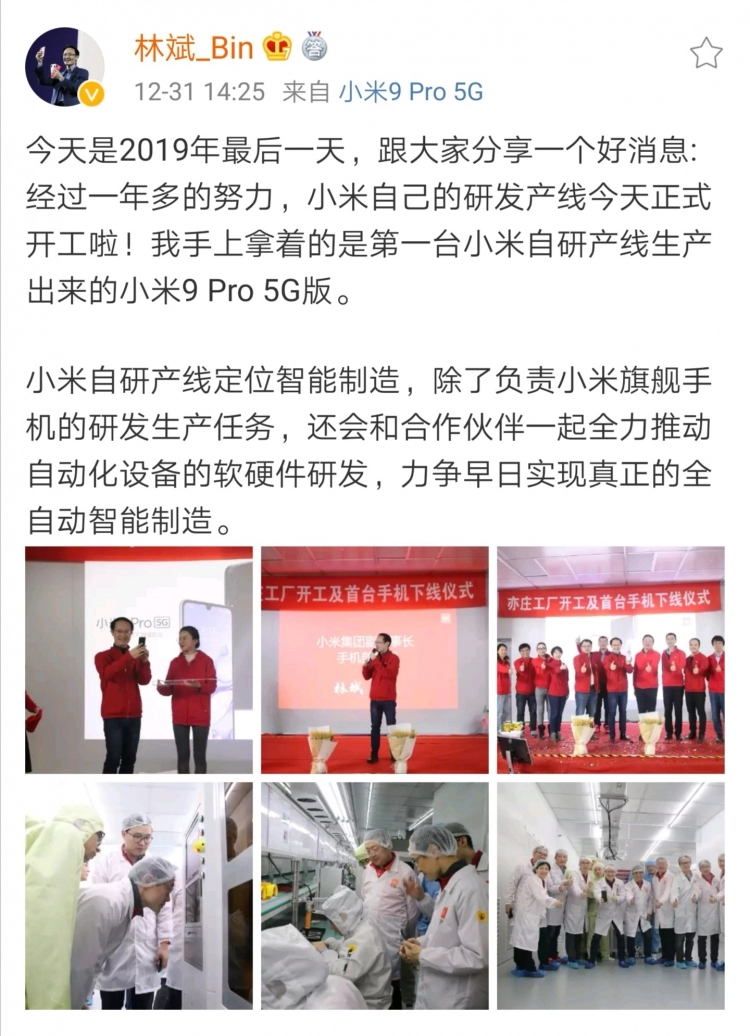Open 林斌_Bin's profile avatar
The height and width of the screenshot is (1036, 750).
[x=64, y=66]
